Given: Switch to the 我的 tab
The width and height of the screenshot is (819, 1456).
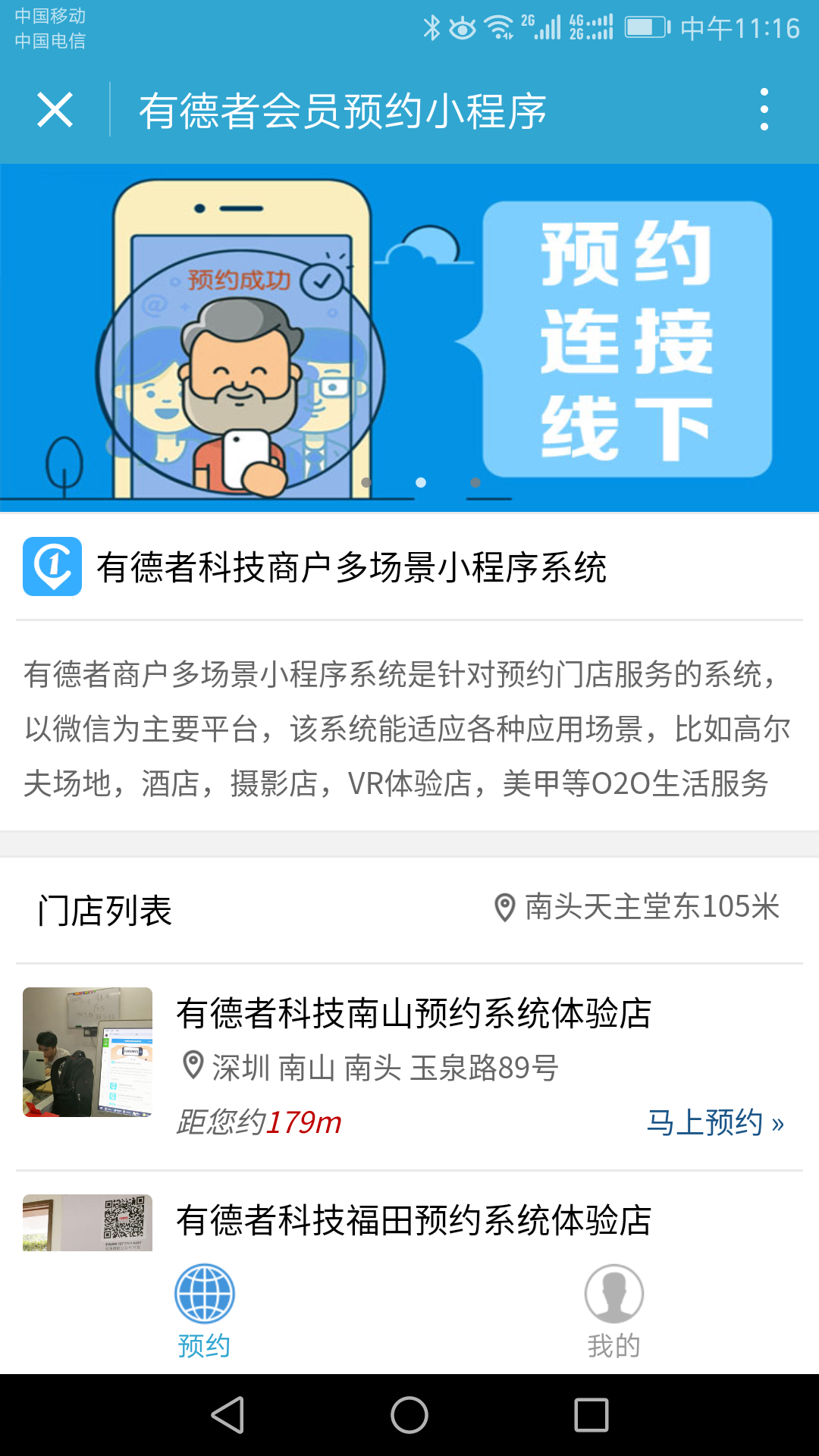Looking at the screenshot, I should coord(613,1310).
